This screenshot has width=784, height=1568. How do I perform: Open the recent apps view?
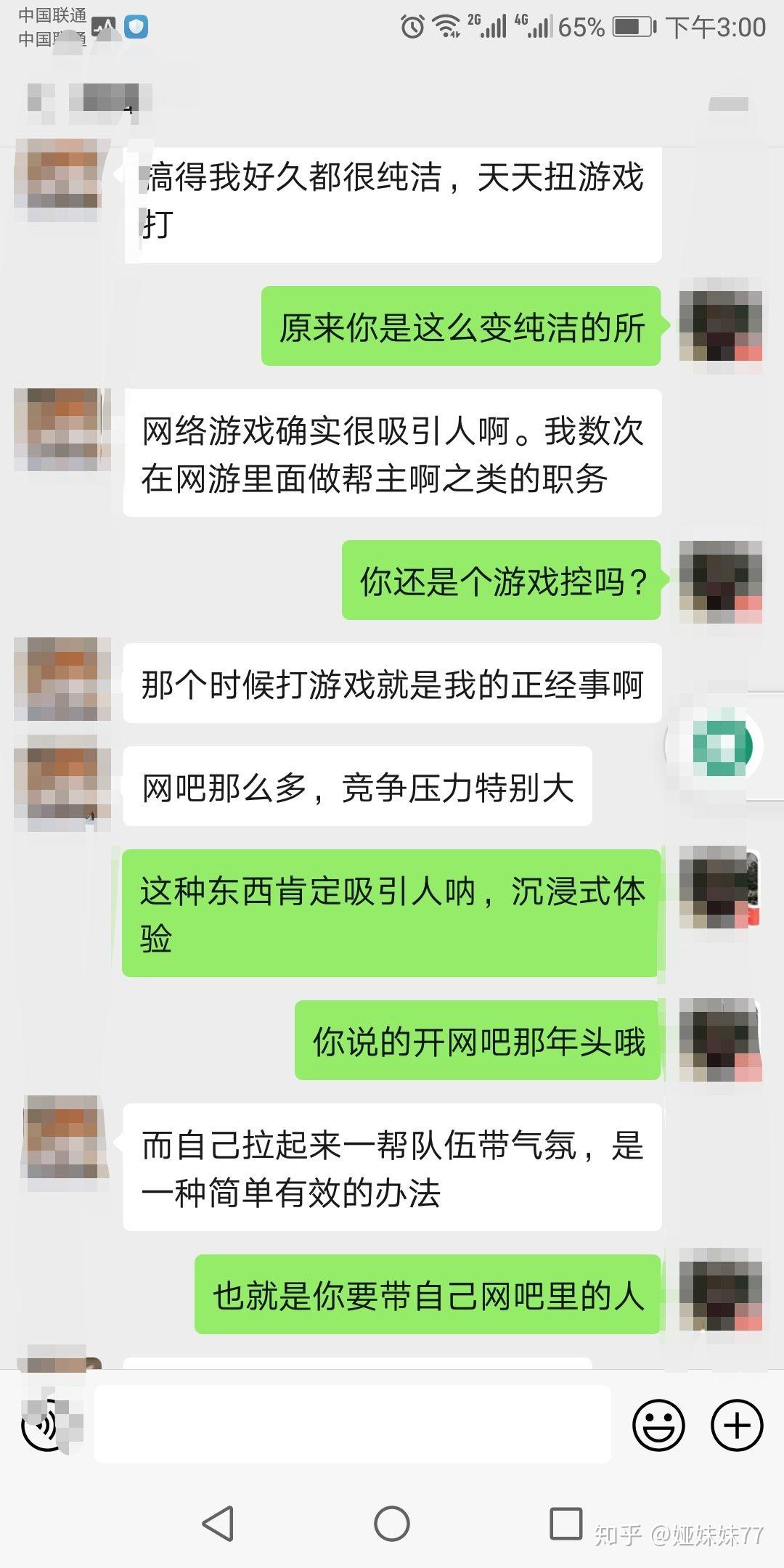click(566, 1523)
